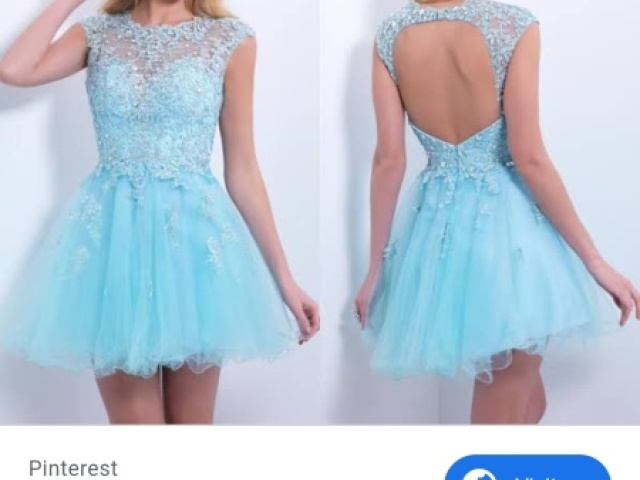This screenshot has width=640, height=480.
Task: Open the Pinterest source link
Action: 73,467
